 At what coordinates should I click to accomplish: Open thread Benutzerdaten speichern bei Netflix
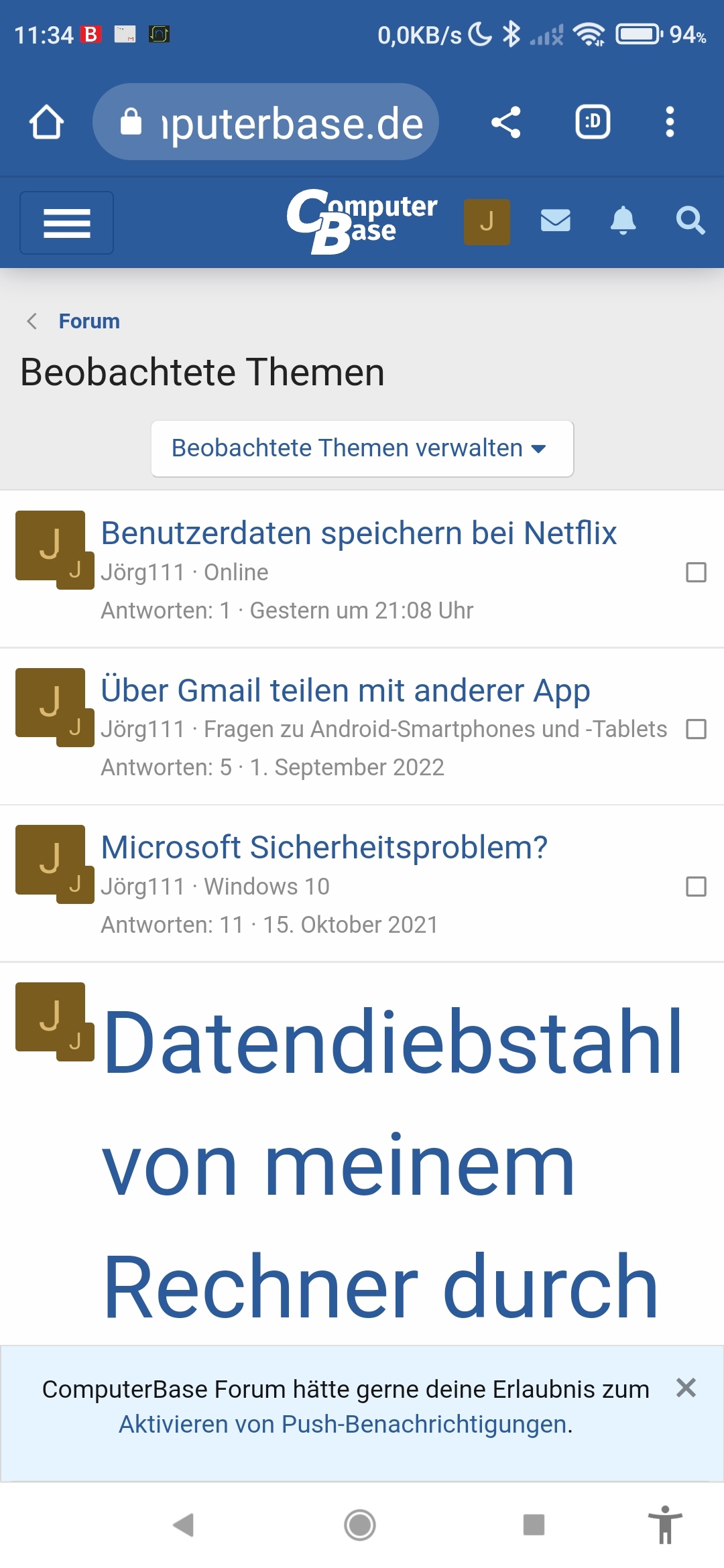click(359, 533)
